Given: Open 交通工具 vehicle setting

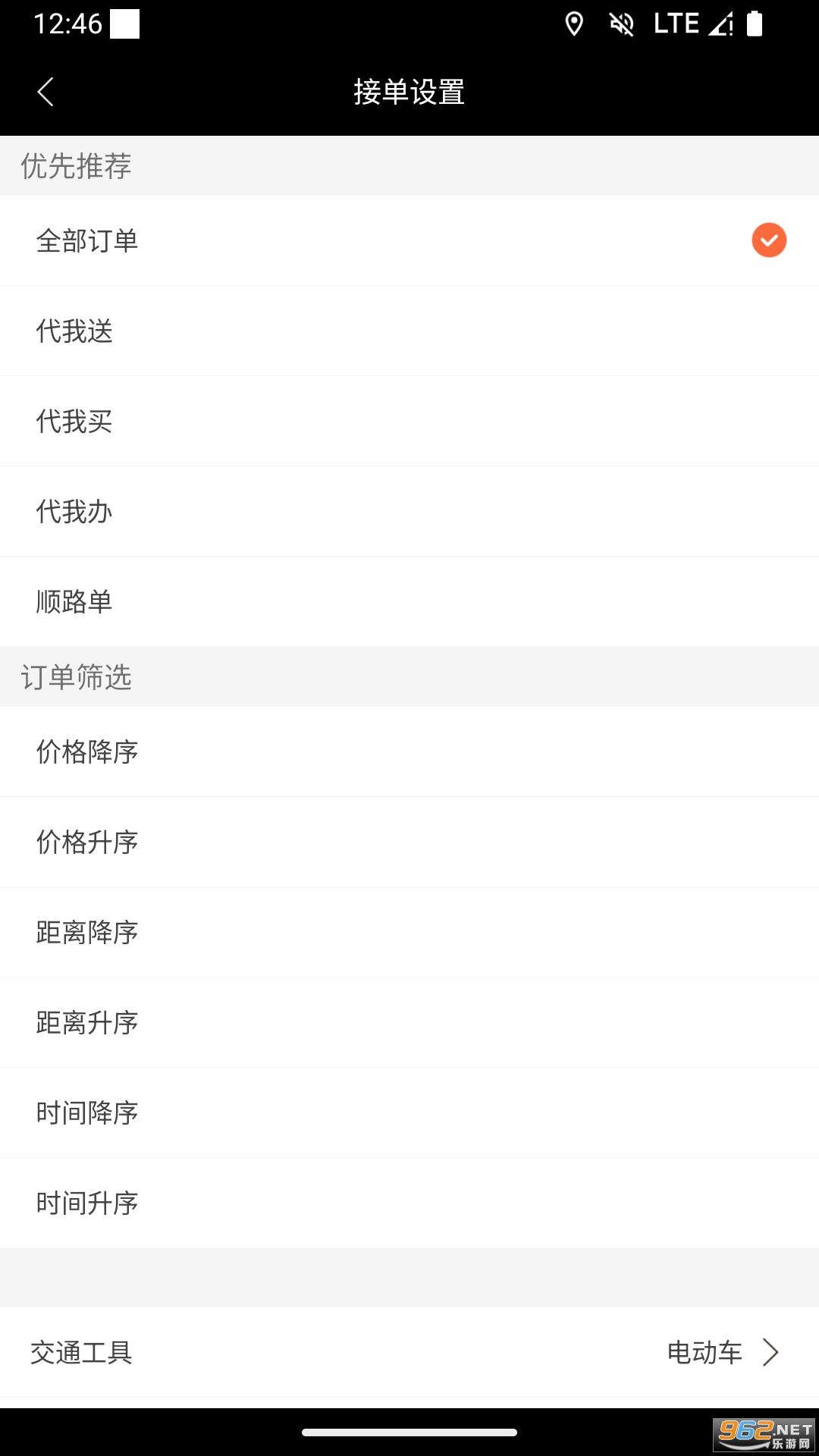Looking at the screenshot, I should [409, 1353].
